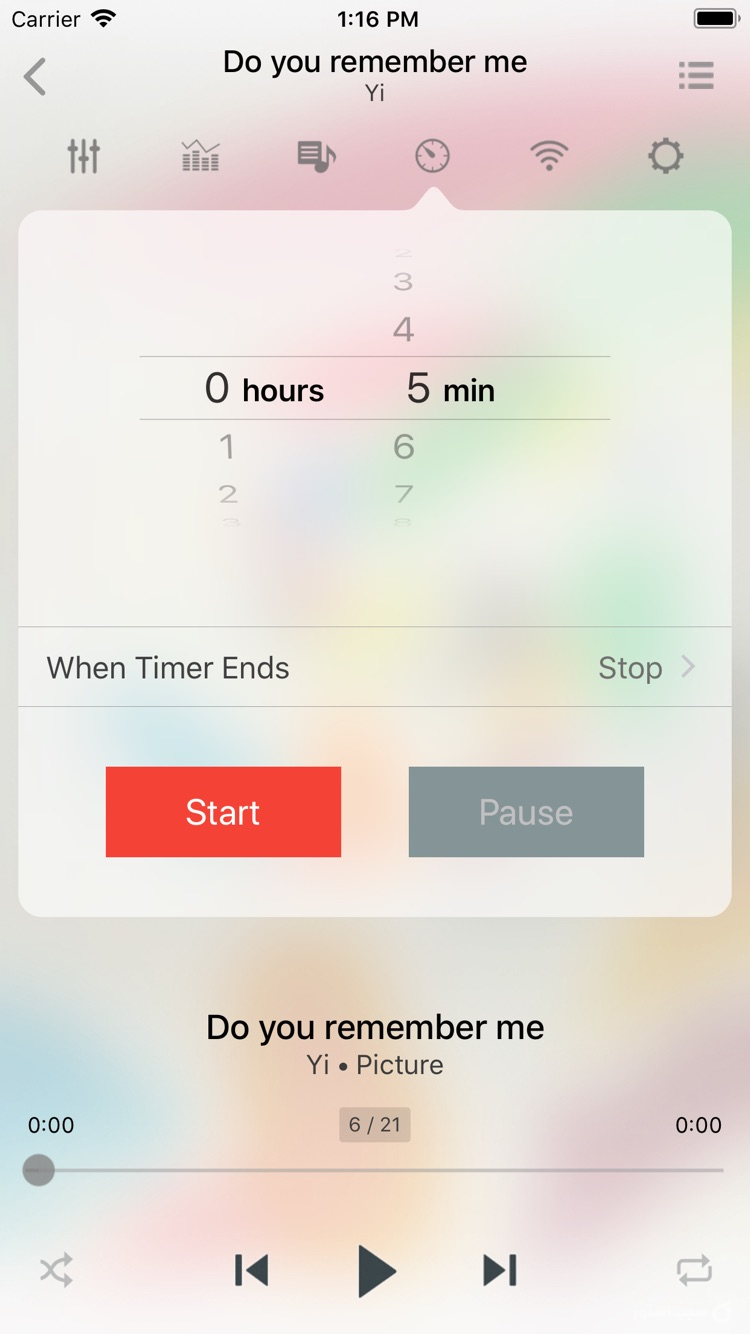This screenshot has height=1334, width=750.
Task: Toggle repeat mode
Action: 694,1271
